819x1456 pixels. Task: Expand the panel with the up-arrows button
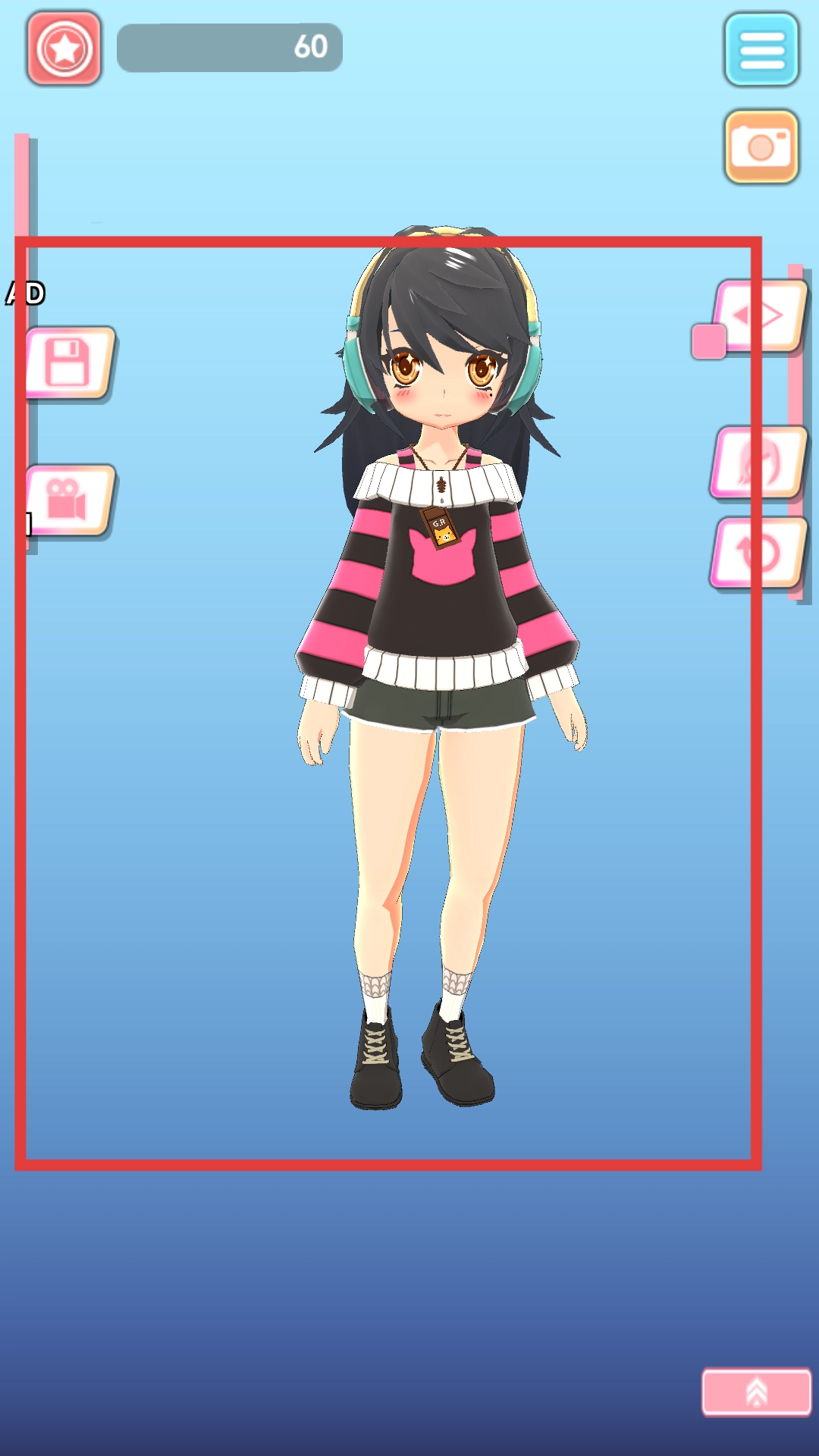[x=756, y=1392]
